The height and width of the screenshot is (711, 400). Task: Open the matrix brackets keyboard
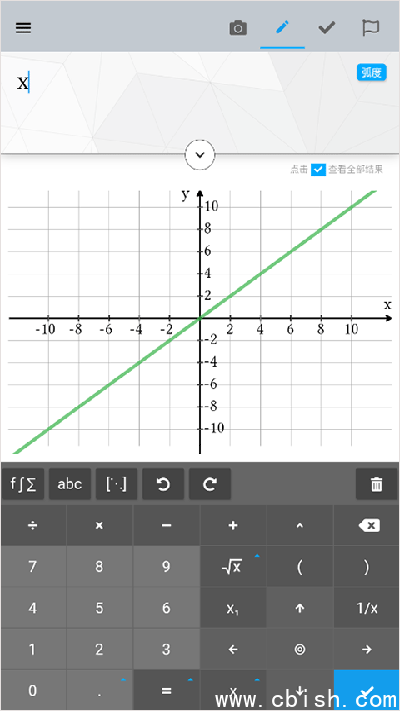pos(117,484)
